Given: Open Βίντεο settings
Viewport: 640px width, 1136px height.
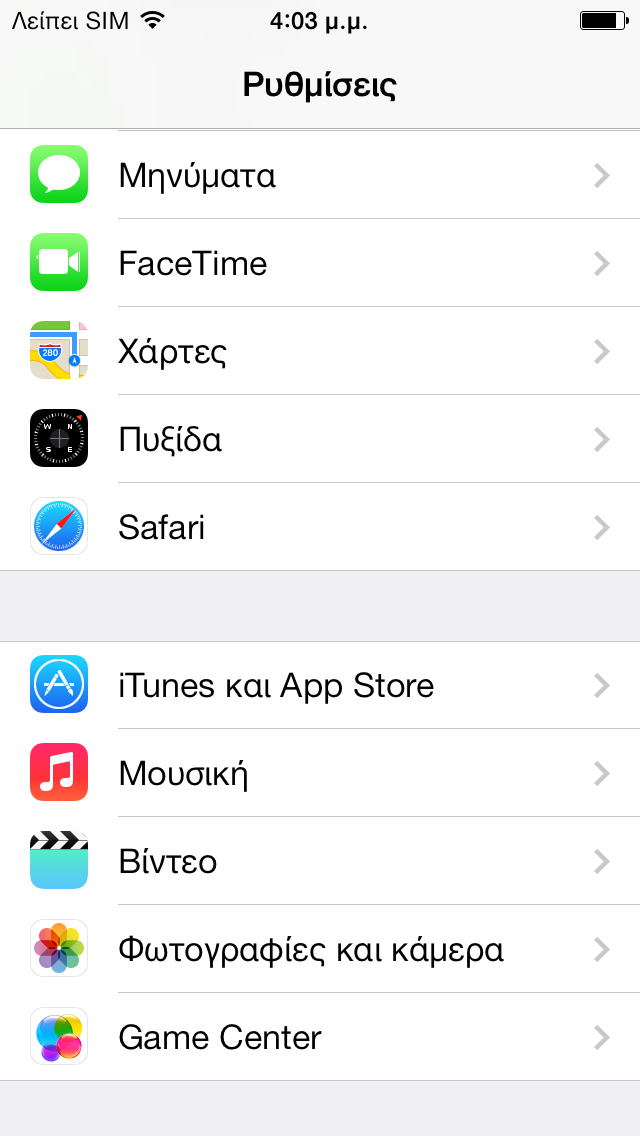Looking at the screenshot, I should [x=320, y=861].
